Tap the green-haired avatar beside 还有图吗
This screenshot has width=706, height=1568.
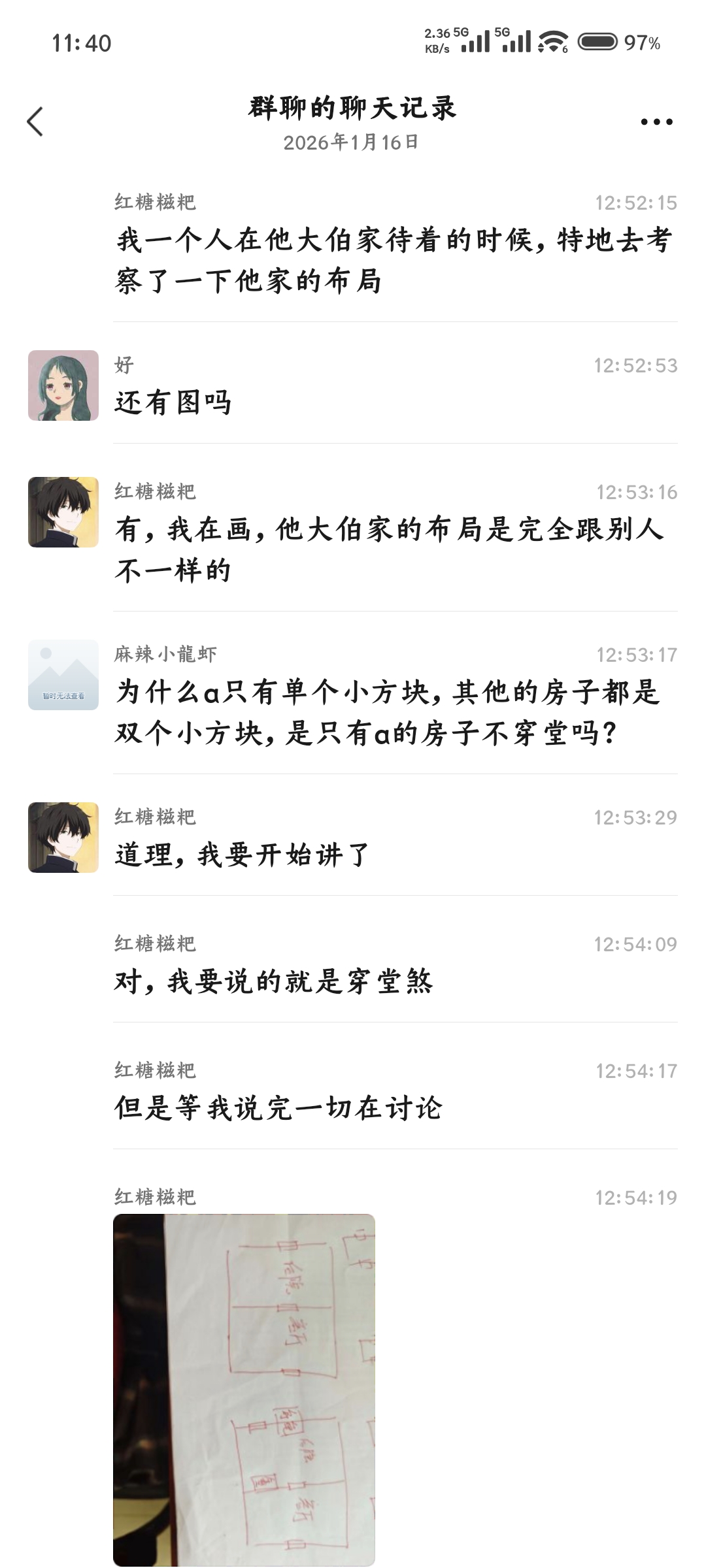click(63, 385)
